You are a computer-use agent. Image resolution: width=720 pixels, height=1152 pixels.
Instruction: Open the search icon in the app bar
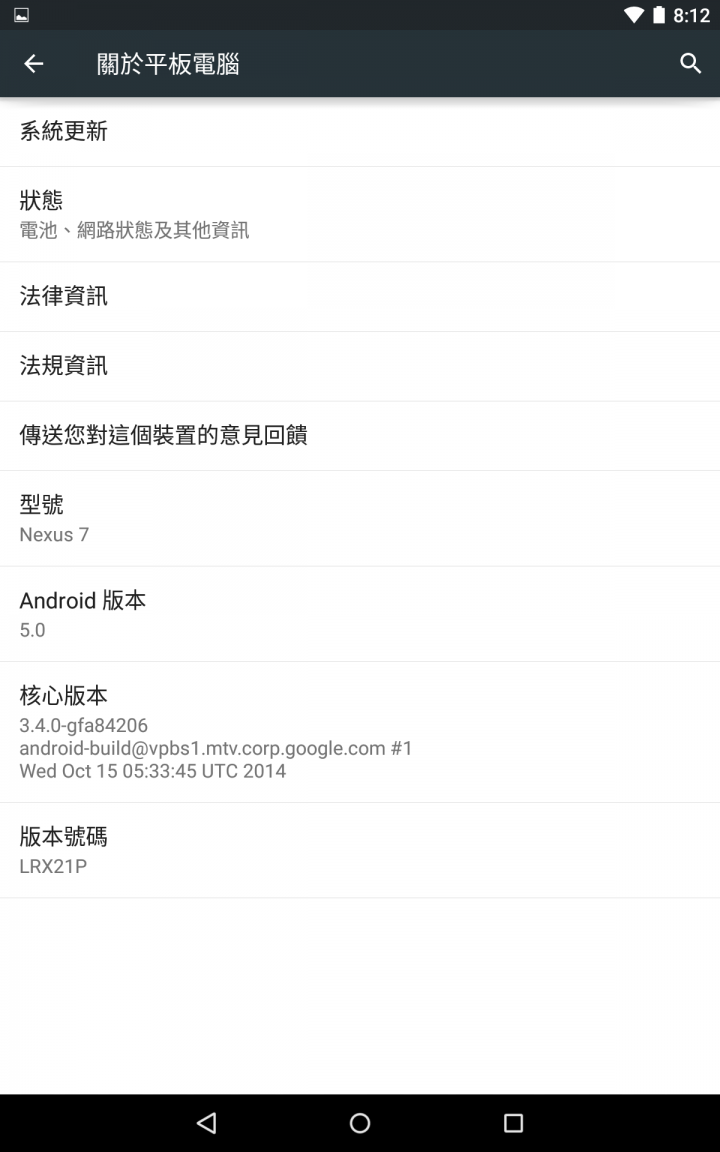(x=690, y=64)
